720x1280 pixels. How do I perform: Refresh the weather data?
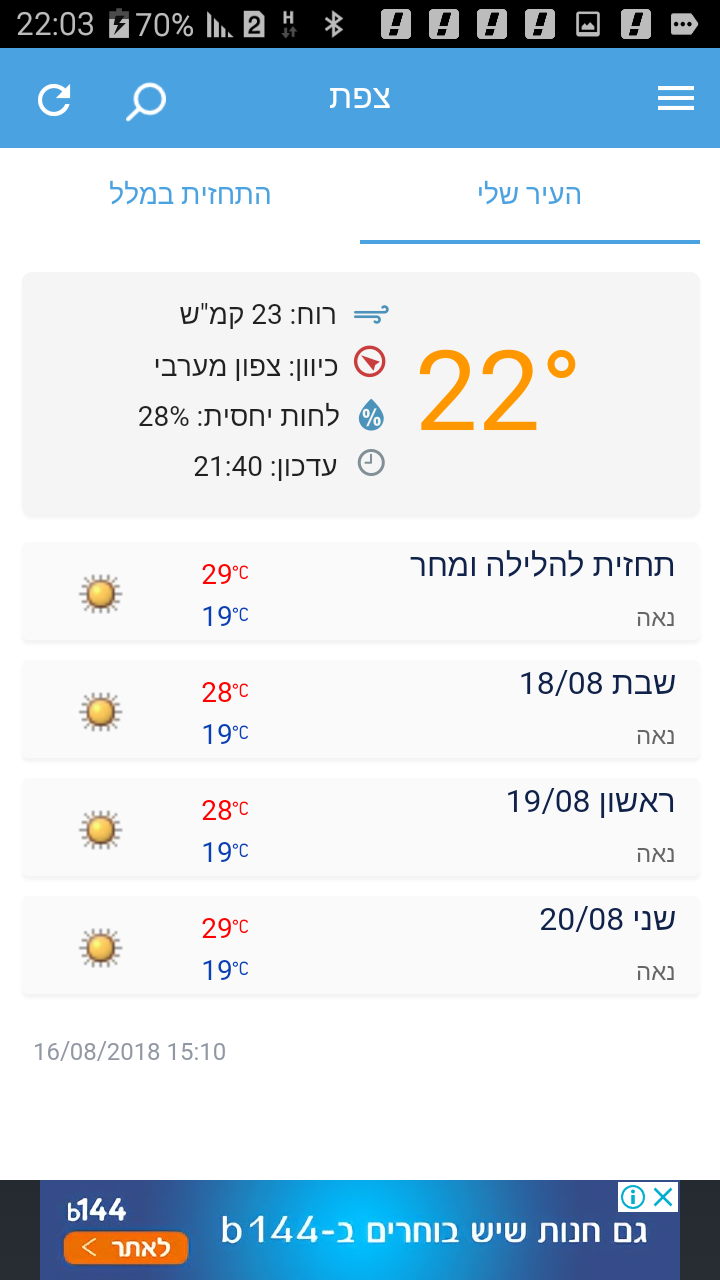pos(54,99)
